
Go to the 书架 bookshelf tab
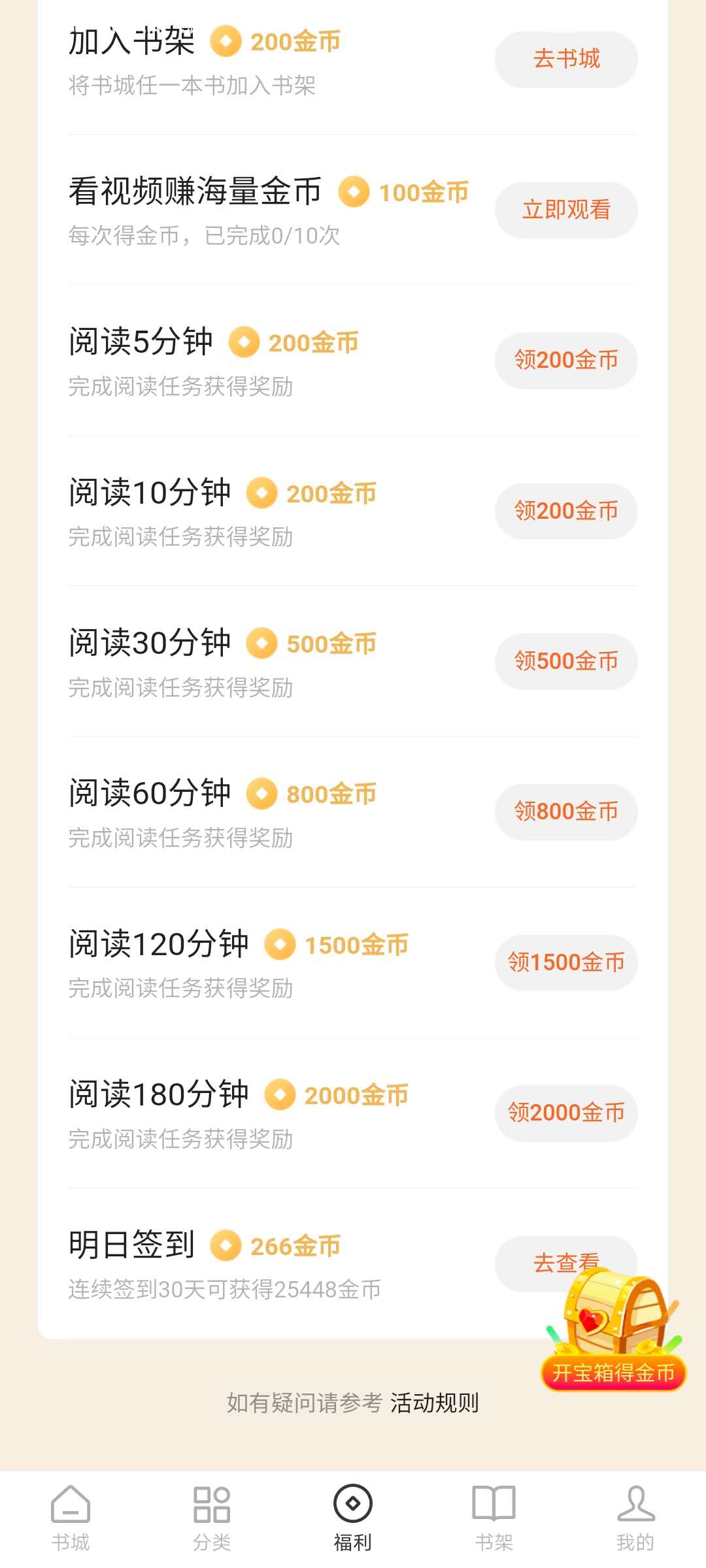(494, 1519)
